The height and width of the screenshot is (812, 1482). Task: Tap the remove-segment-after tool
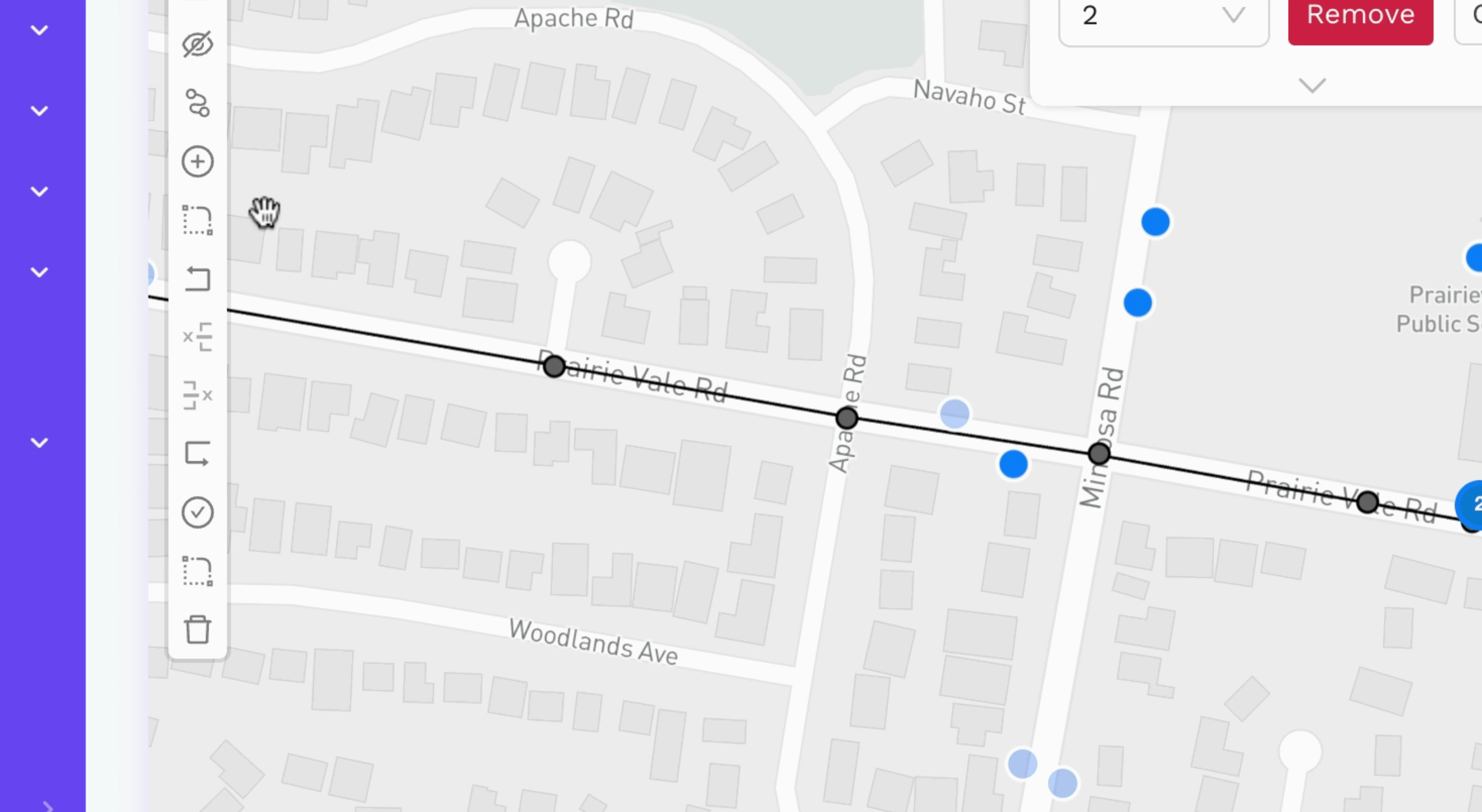[197, 396]
